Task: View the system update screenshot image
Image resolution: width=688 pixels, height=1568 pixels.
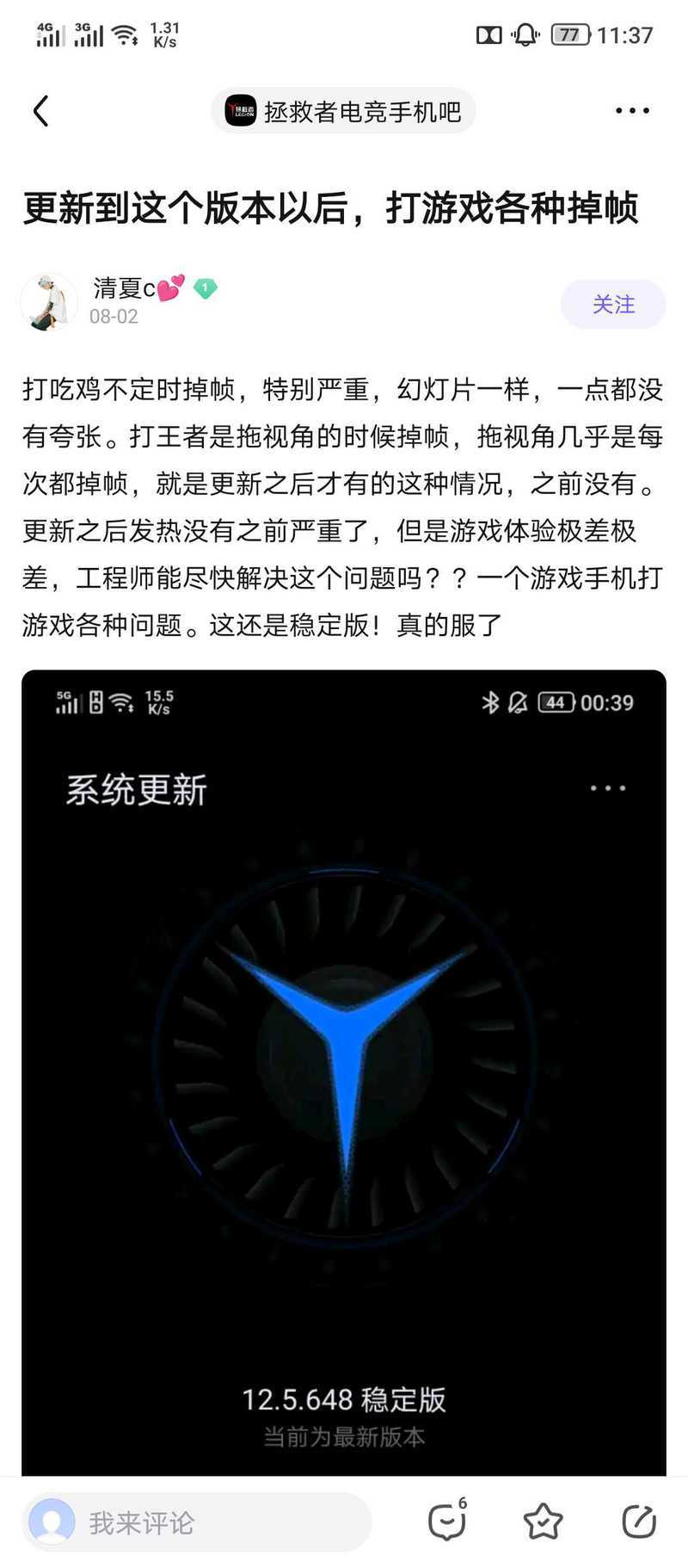Action: click(344, 1072)
